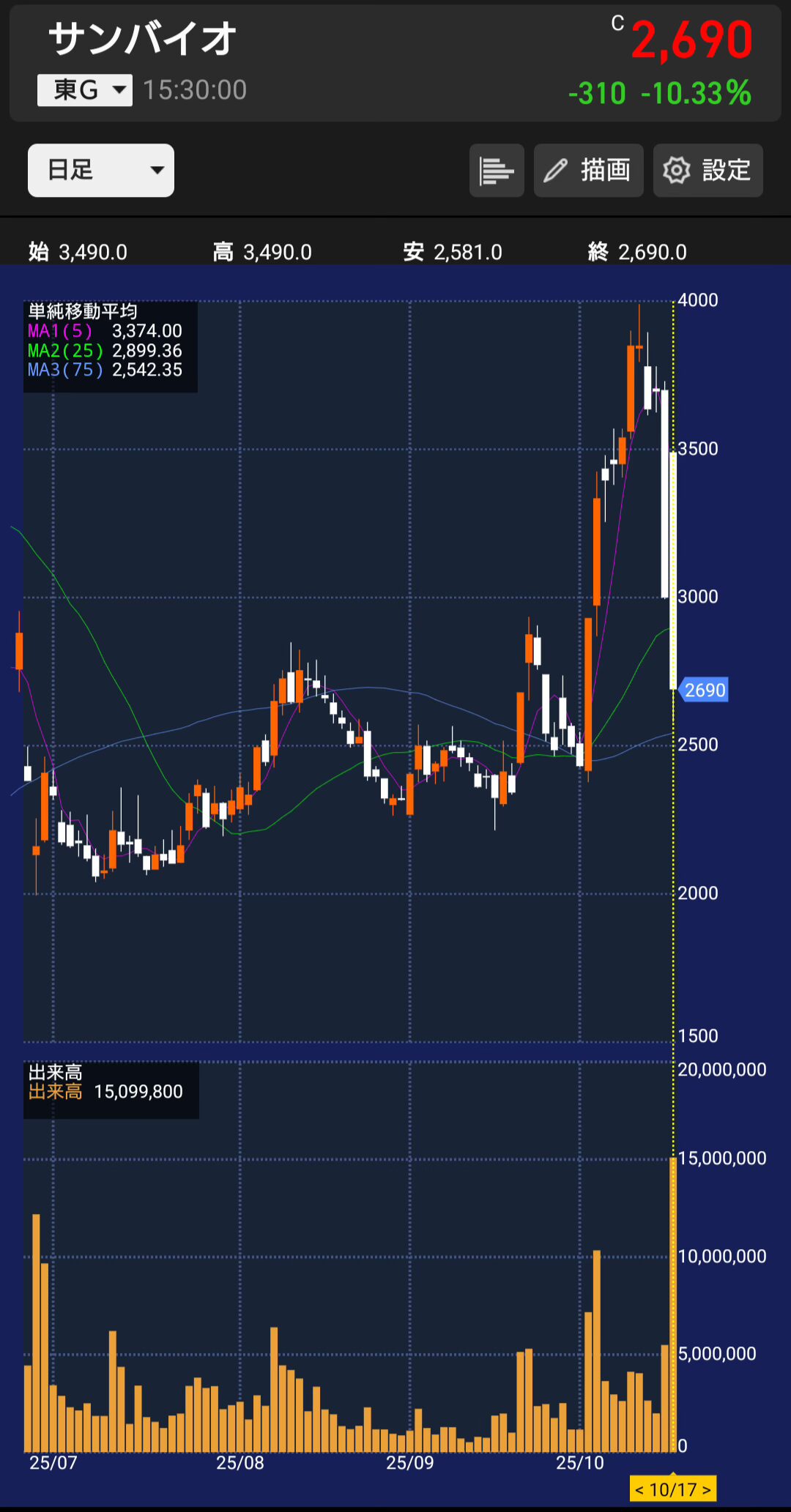Open the 東G market dropdown
The image size is (791, 1512).
click(85, 91)
